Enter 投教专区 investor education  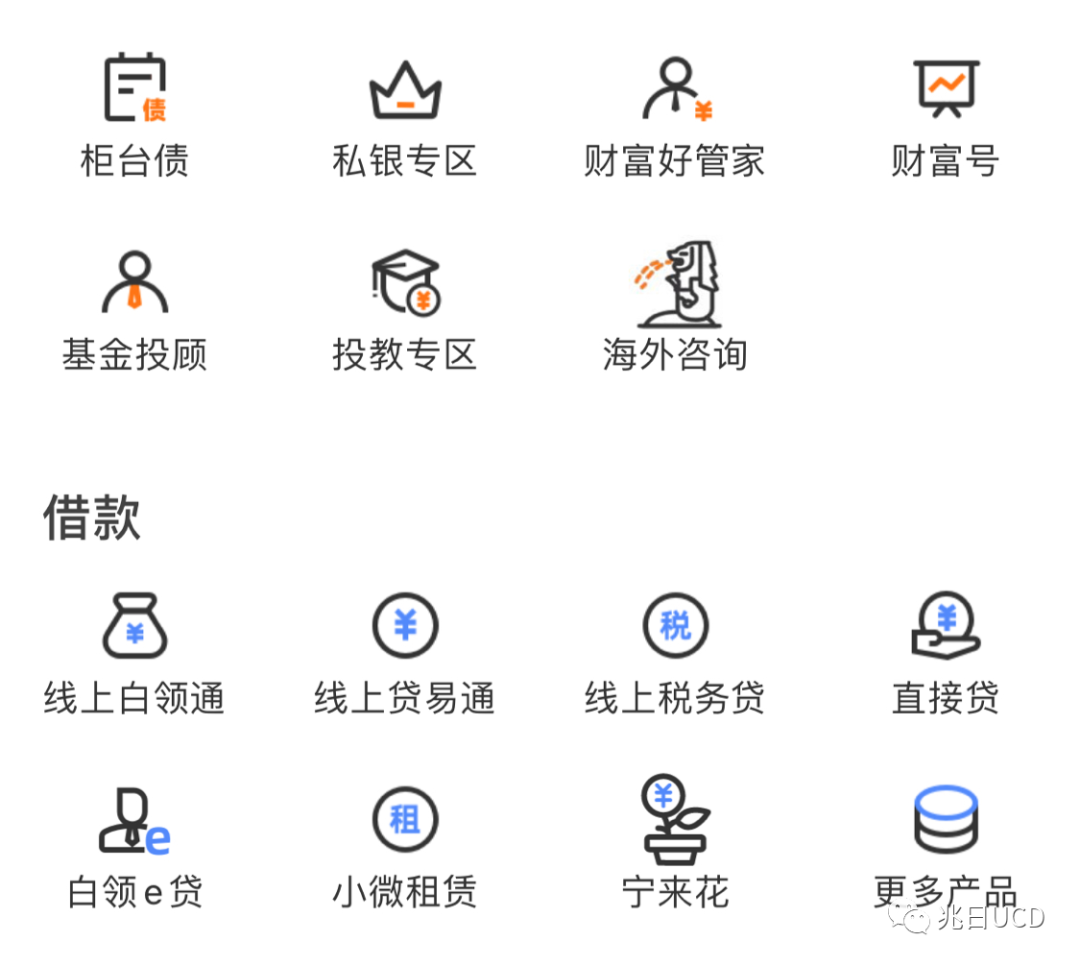click(x=405, y=310)
